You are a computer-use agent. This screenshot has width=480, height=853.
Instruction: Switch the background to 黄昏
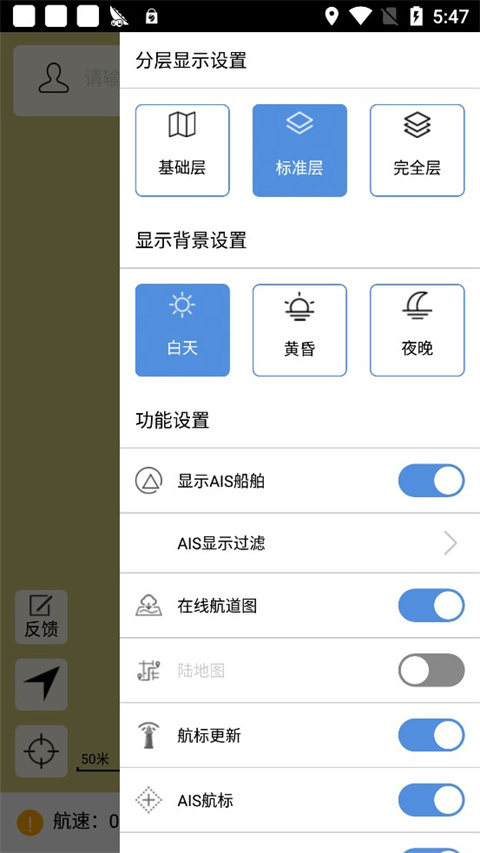pyautogui.click(x=300, y=330)
